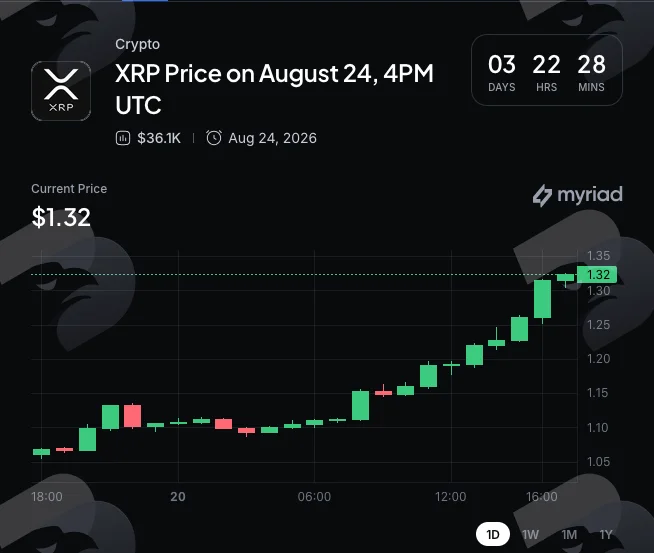Open the Crypto category link

click(x=137, y=44)
